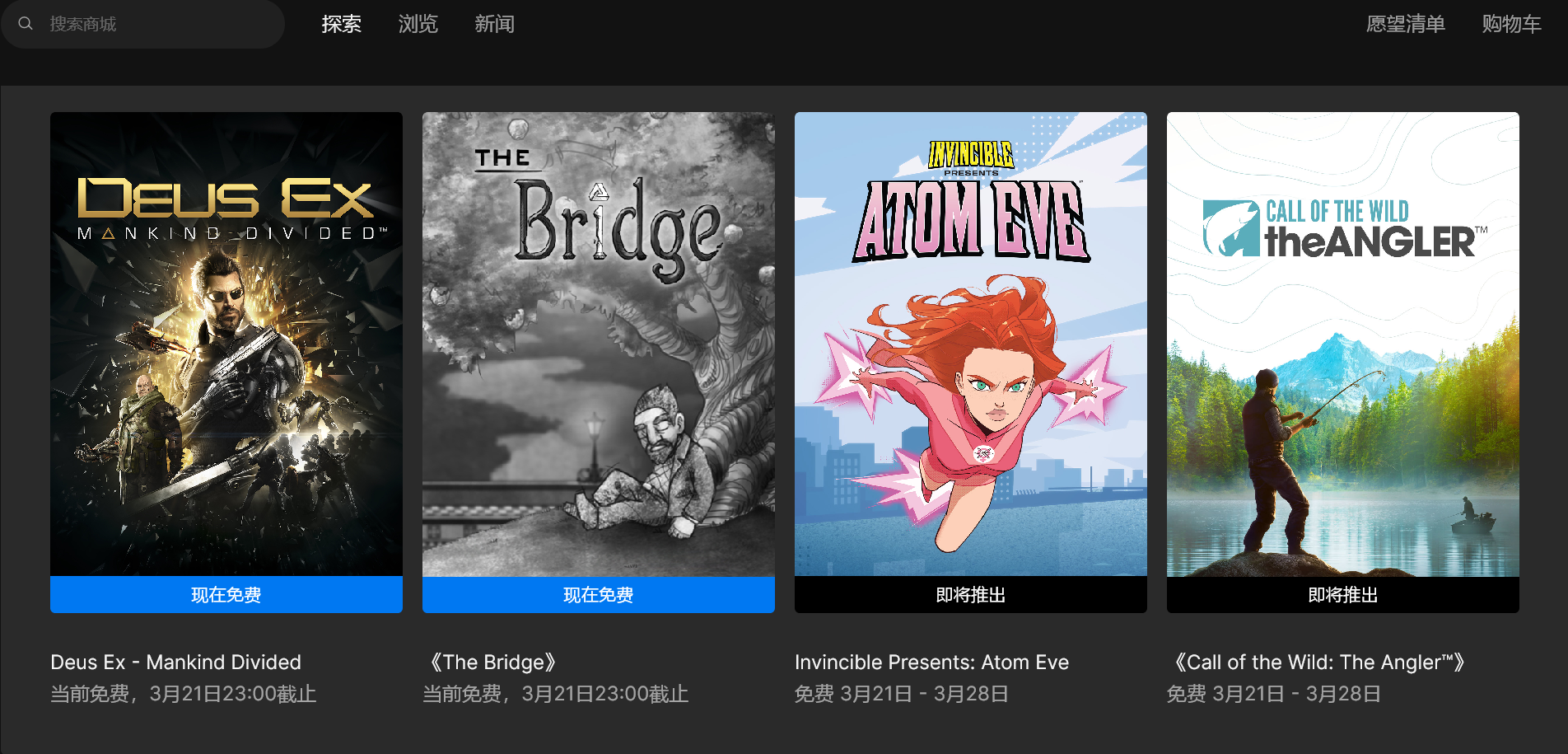Screen dimensions: 1568x754
Task: Open 愿望清单 wishlist
Action: [1405, 24]
